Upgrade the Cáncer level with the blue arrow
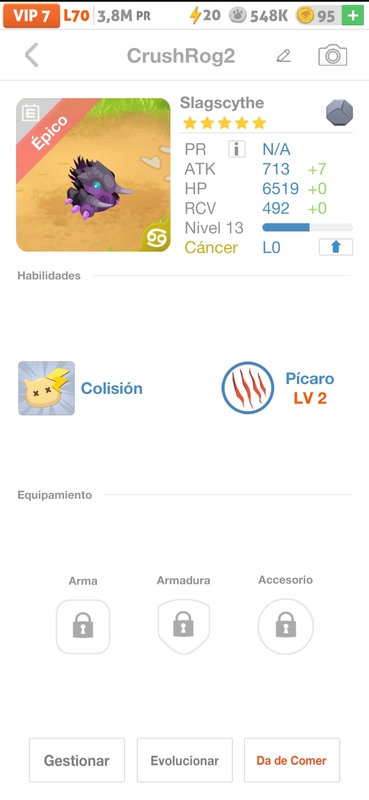369x800 pixels. pos(336,247)
